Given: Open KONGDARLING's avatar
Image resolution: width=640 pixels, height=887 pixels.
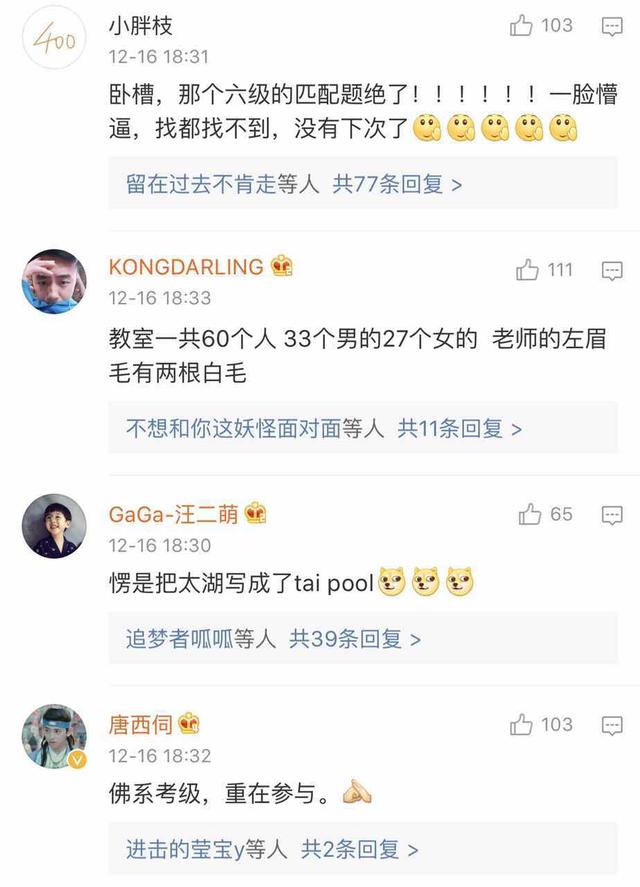Looking at the screenshot, I should click(54, 282).
